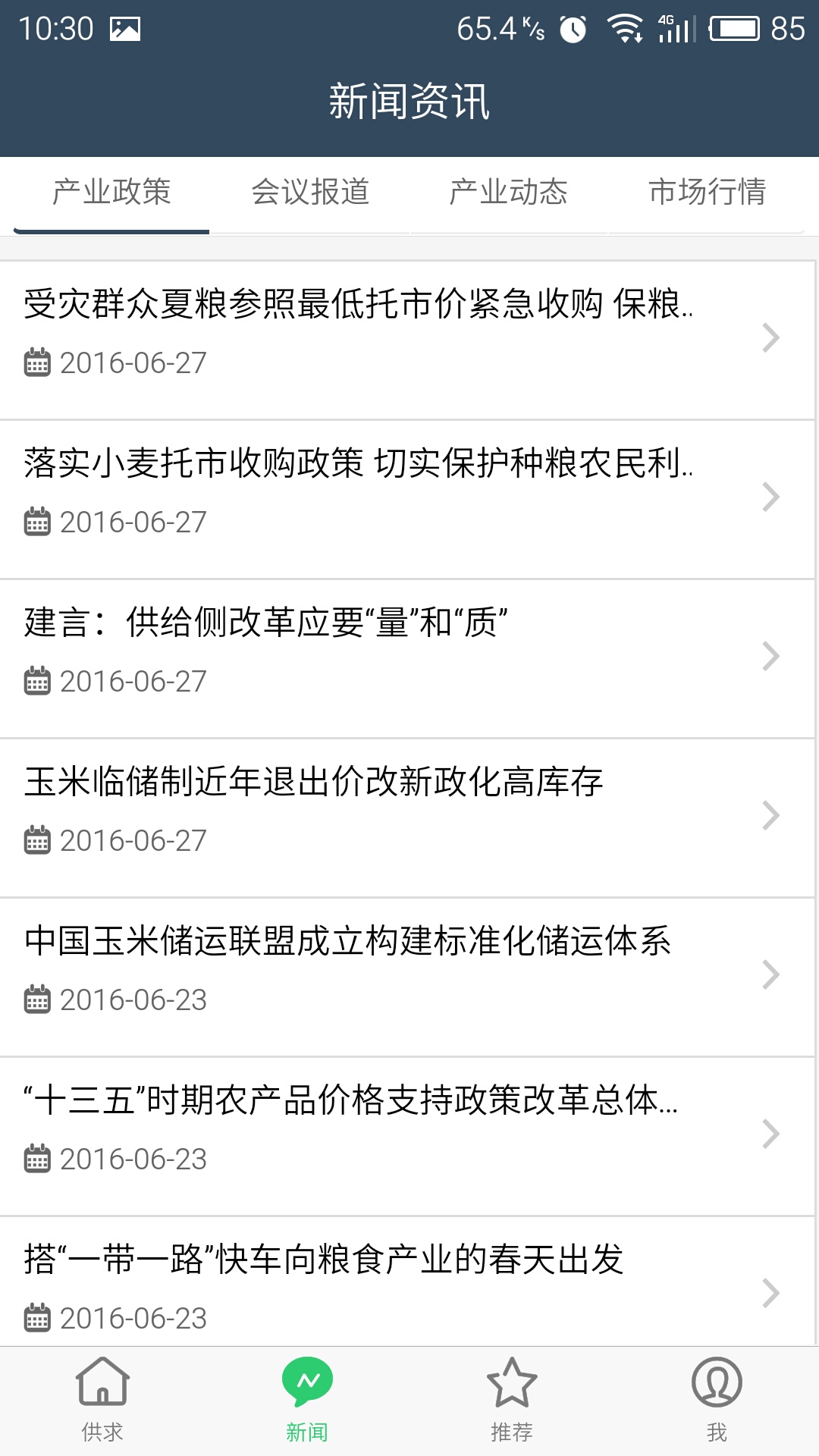Open article 落实小麦托市收购政策
The width and height of the screenshot is (819, 1456).
(x=407, y=500)
